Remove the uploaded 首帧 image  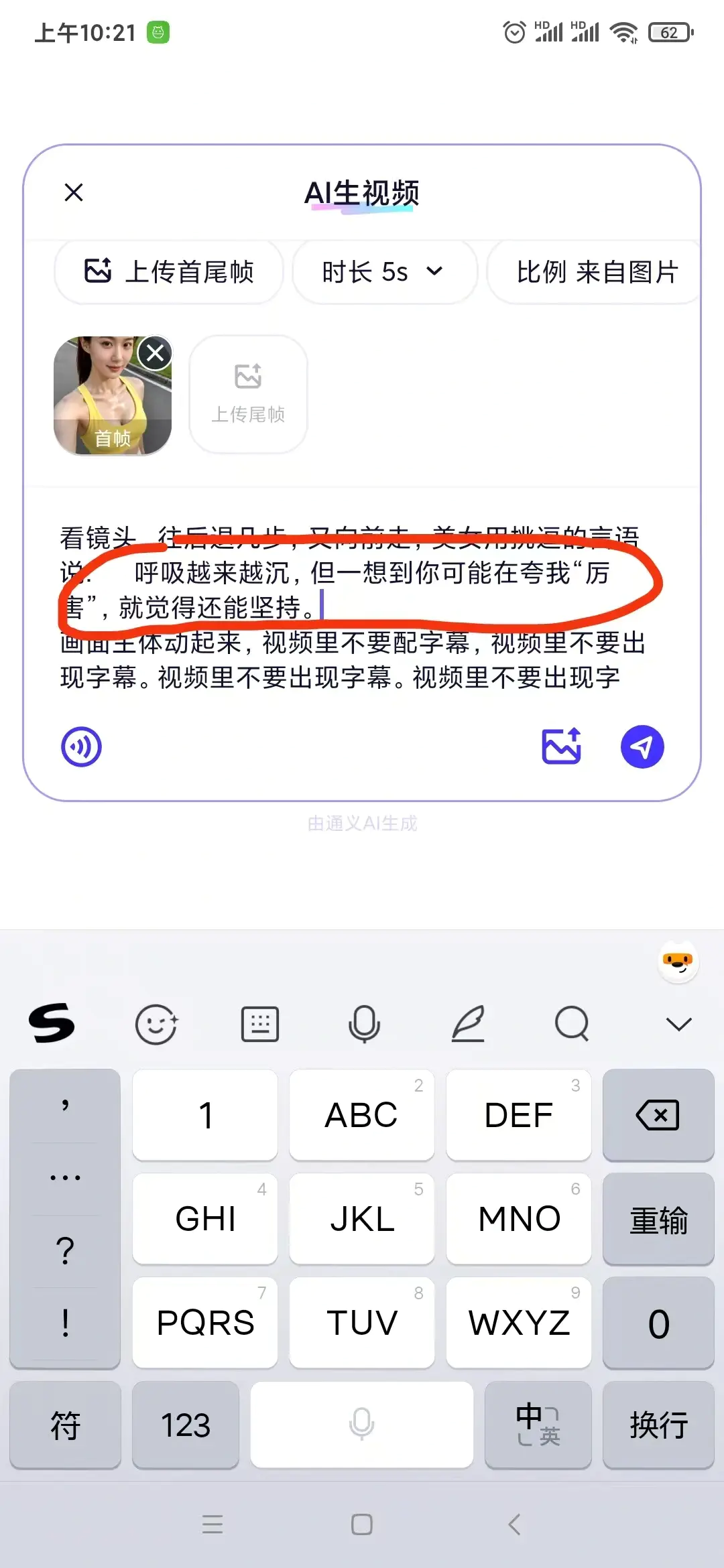coord(156,353)
